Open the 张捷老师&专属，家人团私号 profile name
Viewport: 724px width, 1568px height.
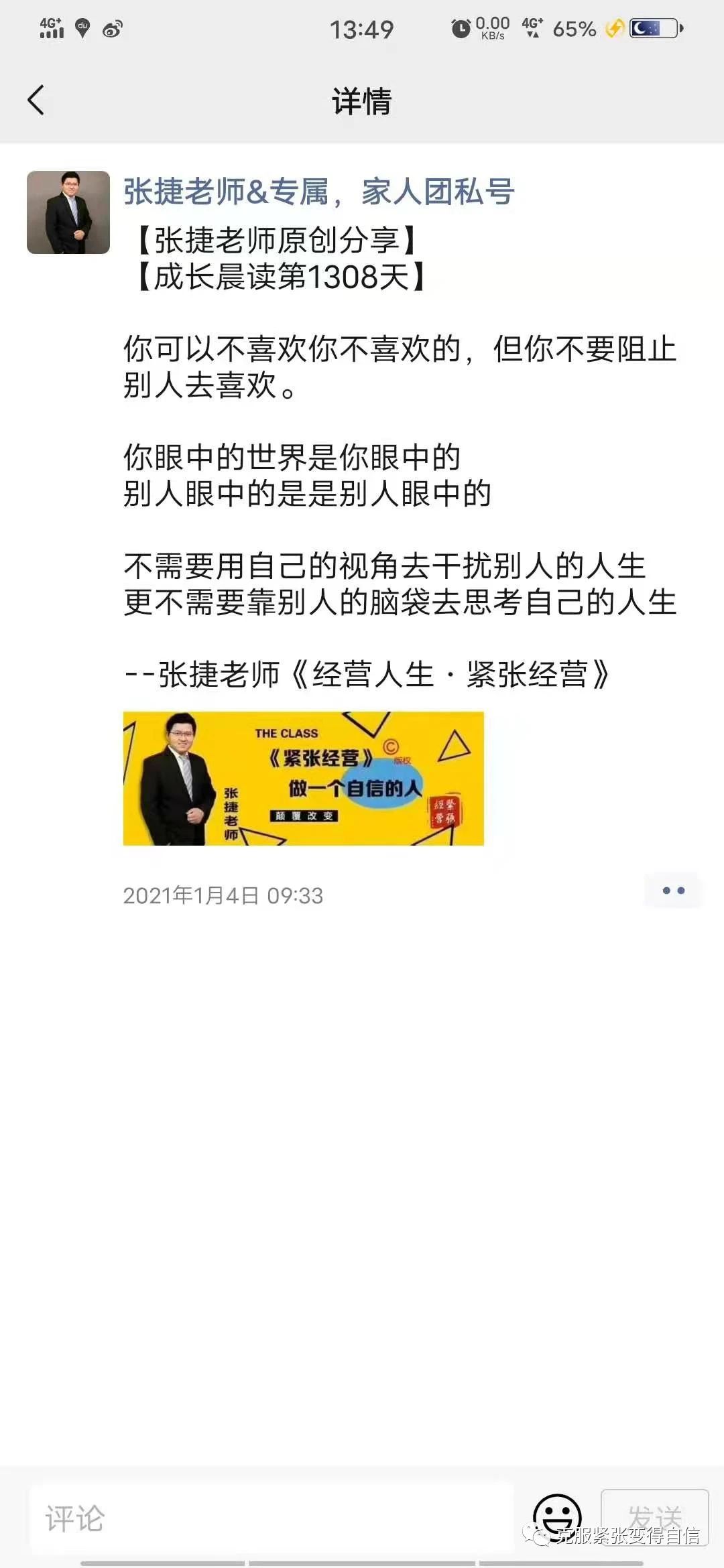pos(318,192)
